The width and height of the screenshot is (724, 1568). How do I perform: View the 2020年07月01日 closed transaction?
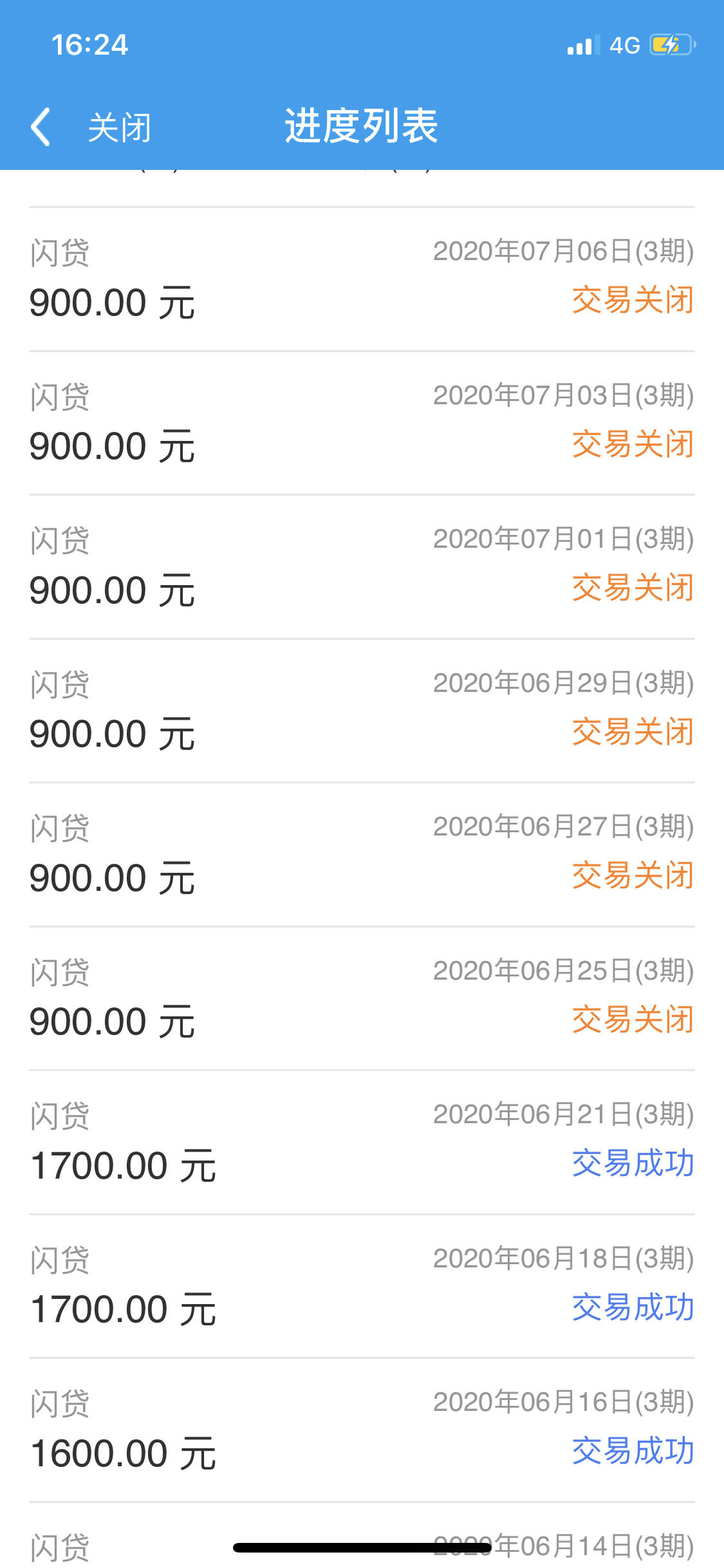[362, 567]
